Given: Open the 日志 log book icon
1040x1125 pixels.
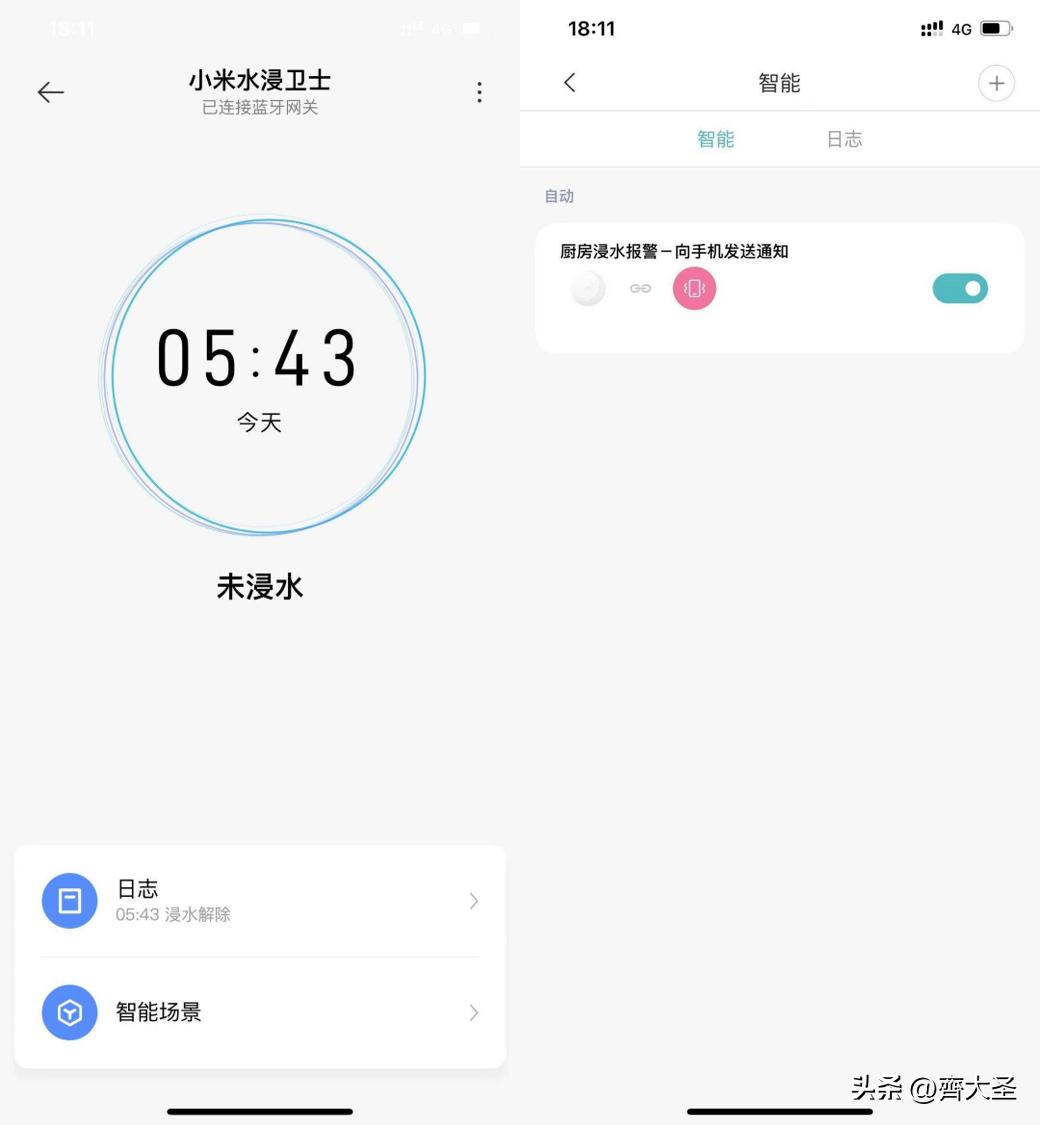Looking at the screenshot, I should point(69,900).
